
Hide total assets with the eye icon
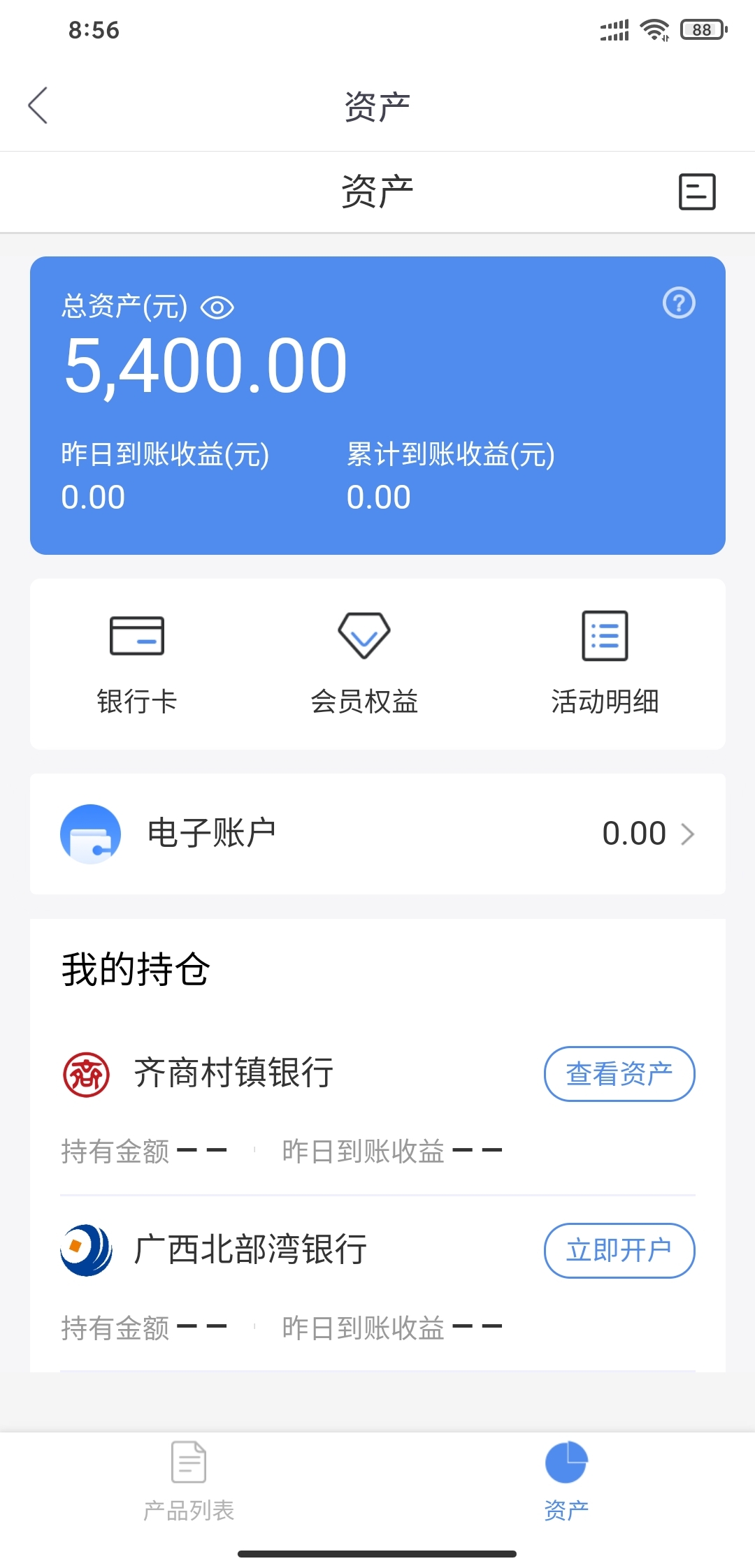pos(217,307)
